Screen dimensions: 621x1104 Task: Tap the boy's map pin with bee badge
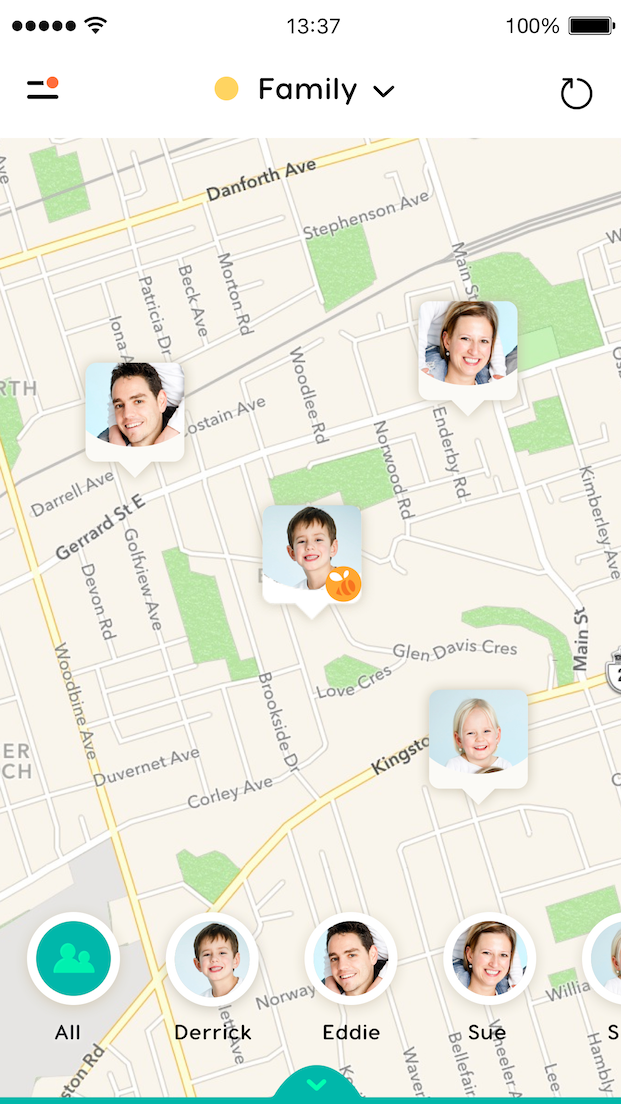point(312,560)
